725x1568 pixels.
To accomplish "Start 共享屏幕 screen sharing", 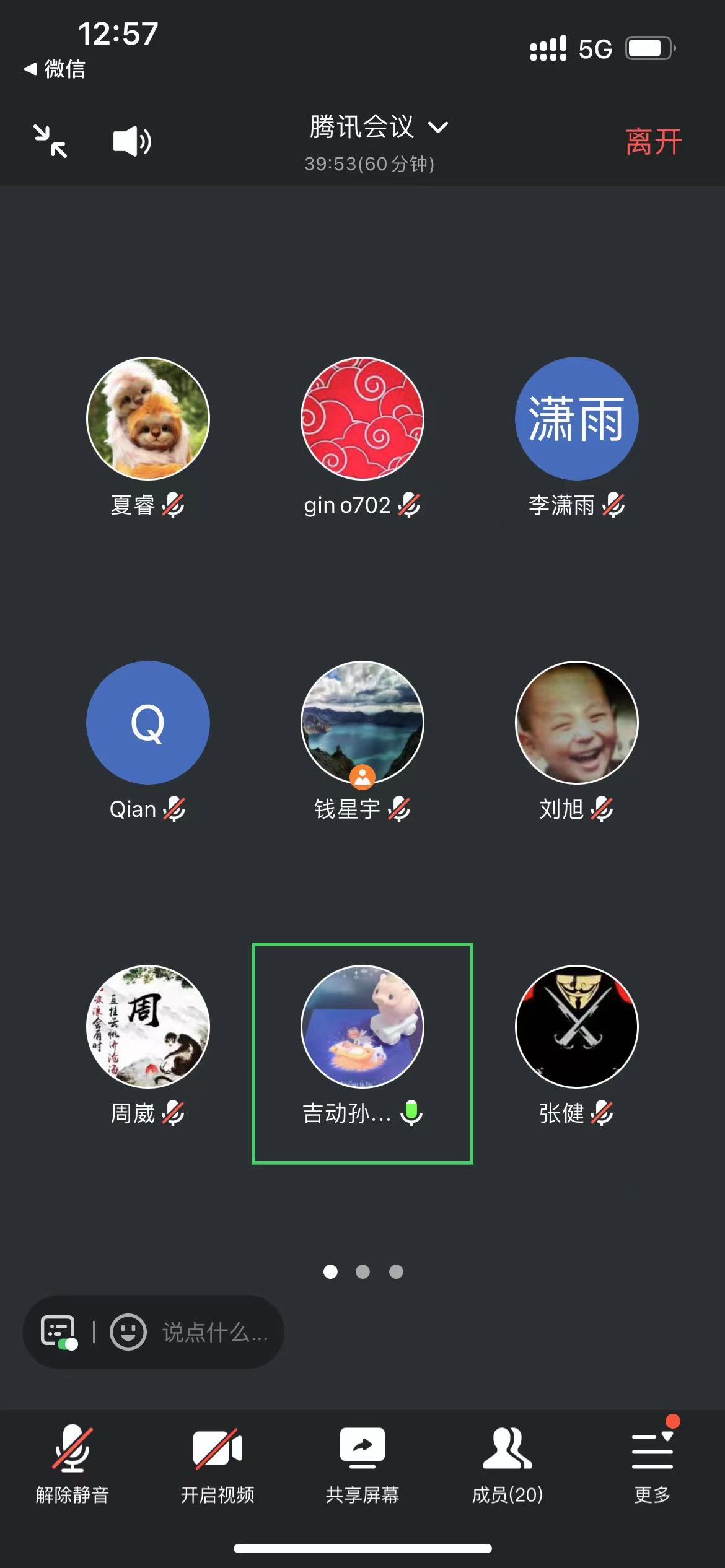I will pos(362,1465).
